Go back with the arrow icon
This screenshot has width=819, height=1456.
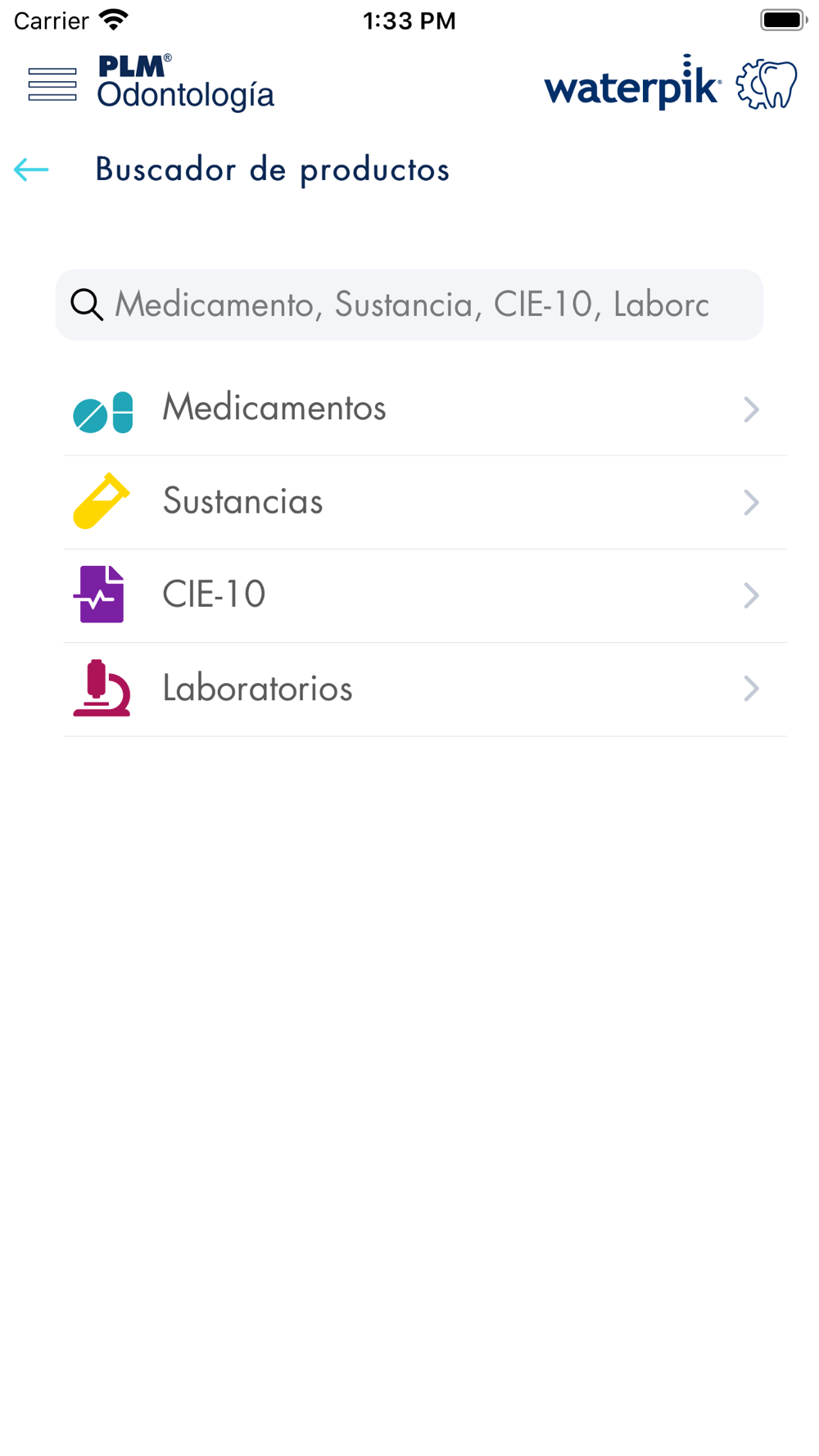[31, 170]
